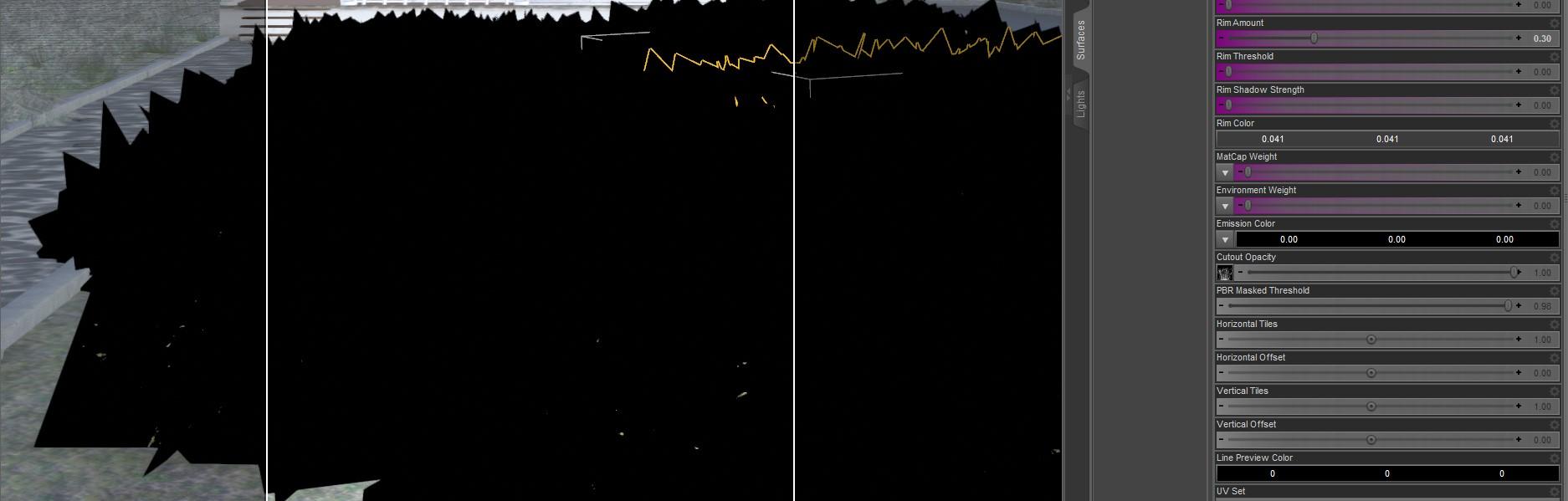The height and width of the screenshot is (501, 1568).
Task: Select the Line Preview Color field
Action: [1386, 473]
